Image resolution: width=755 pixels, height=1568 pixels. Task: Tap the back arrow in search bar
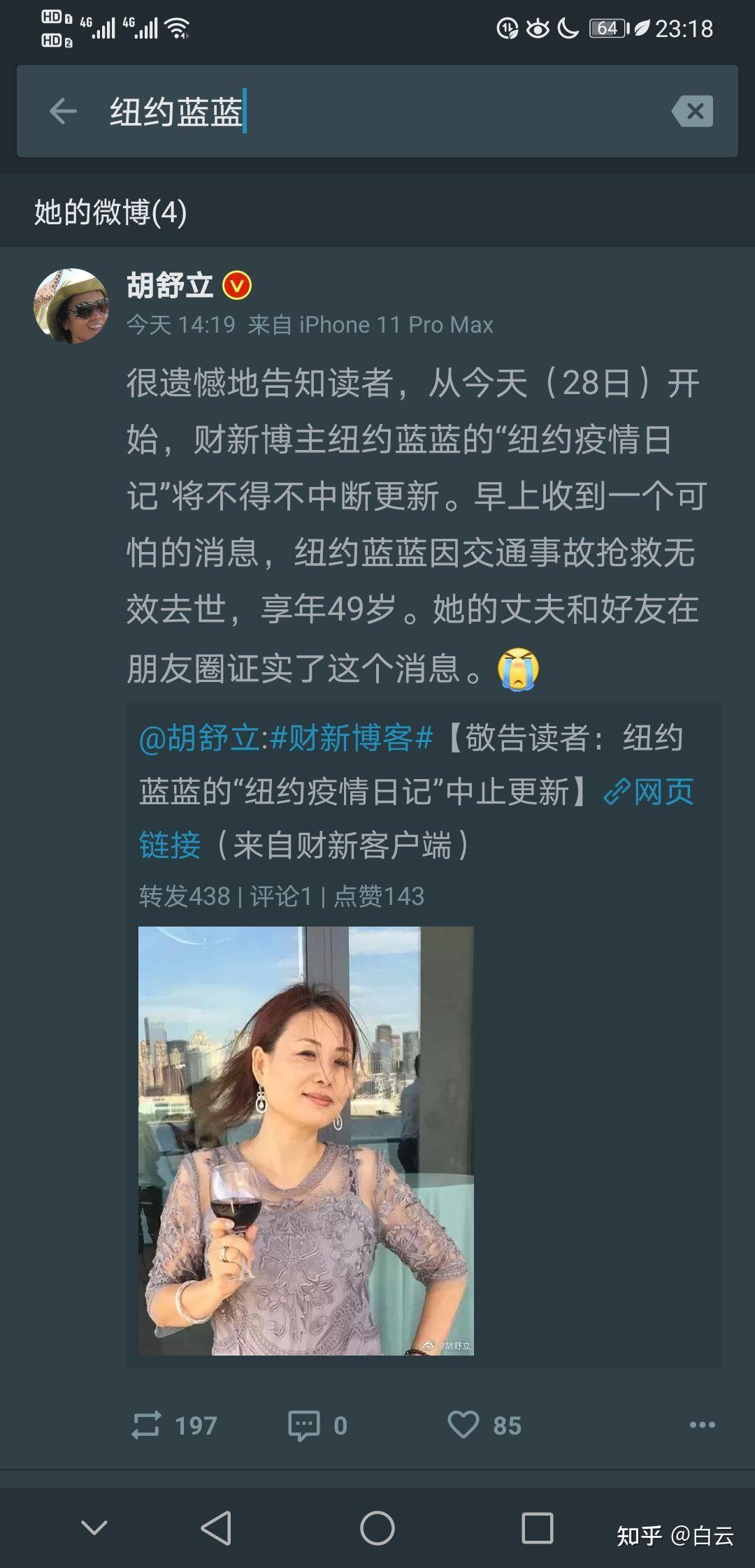(63, 111)
